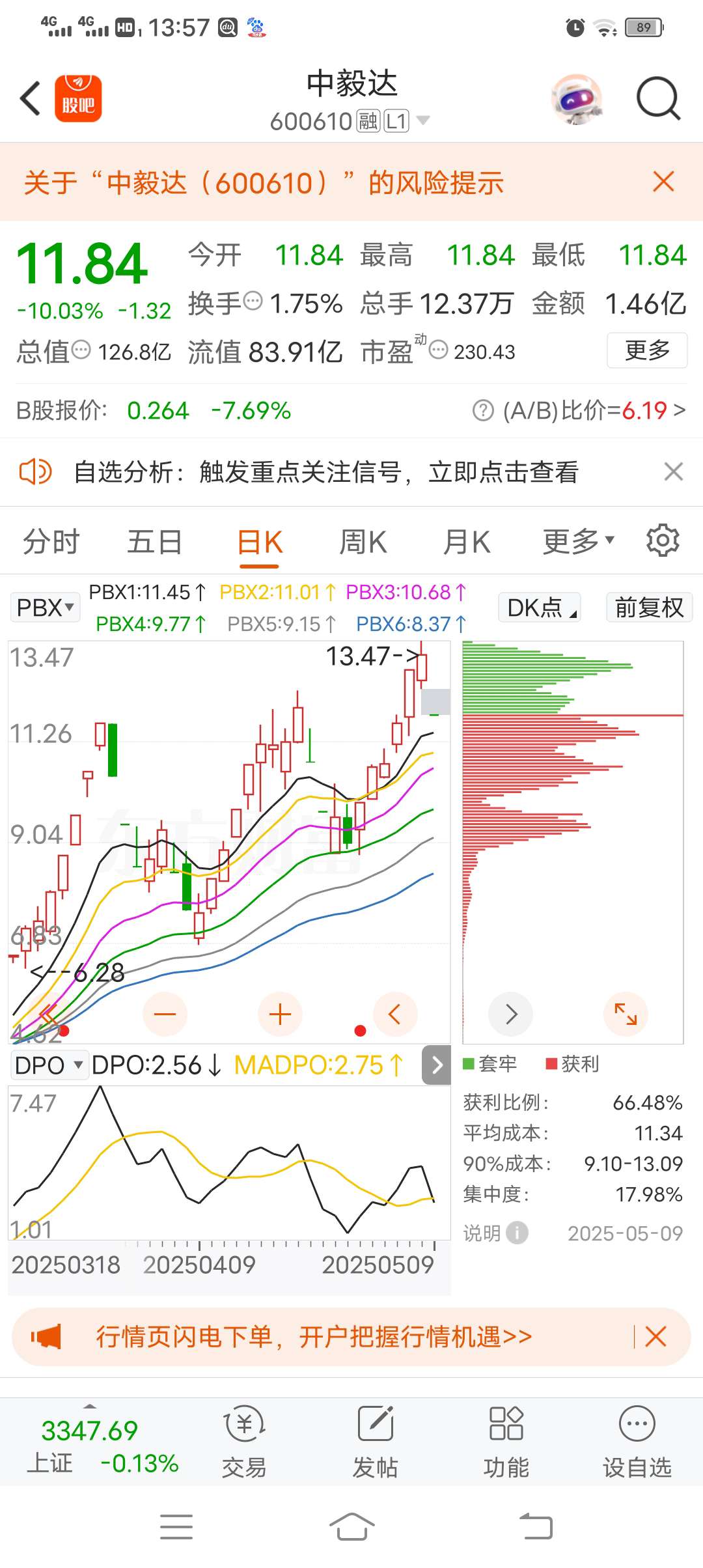Open the 股吧 stock forum icon

coord(78,98)
